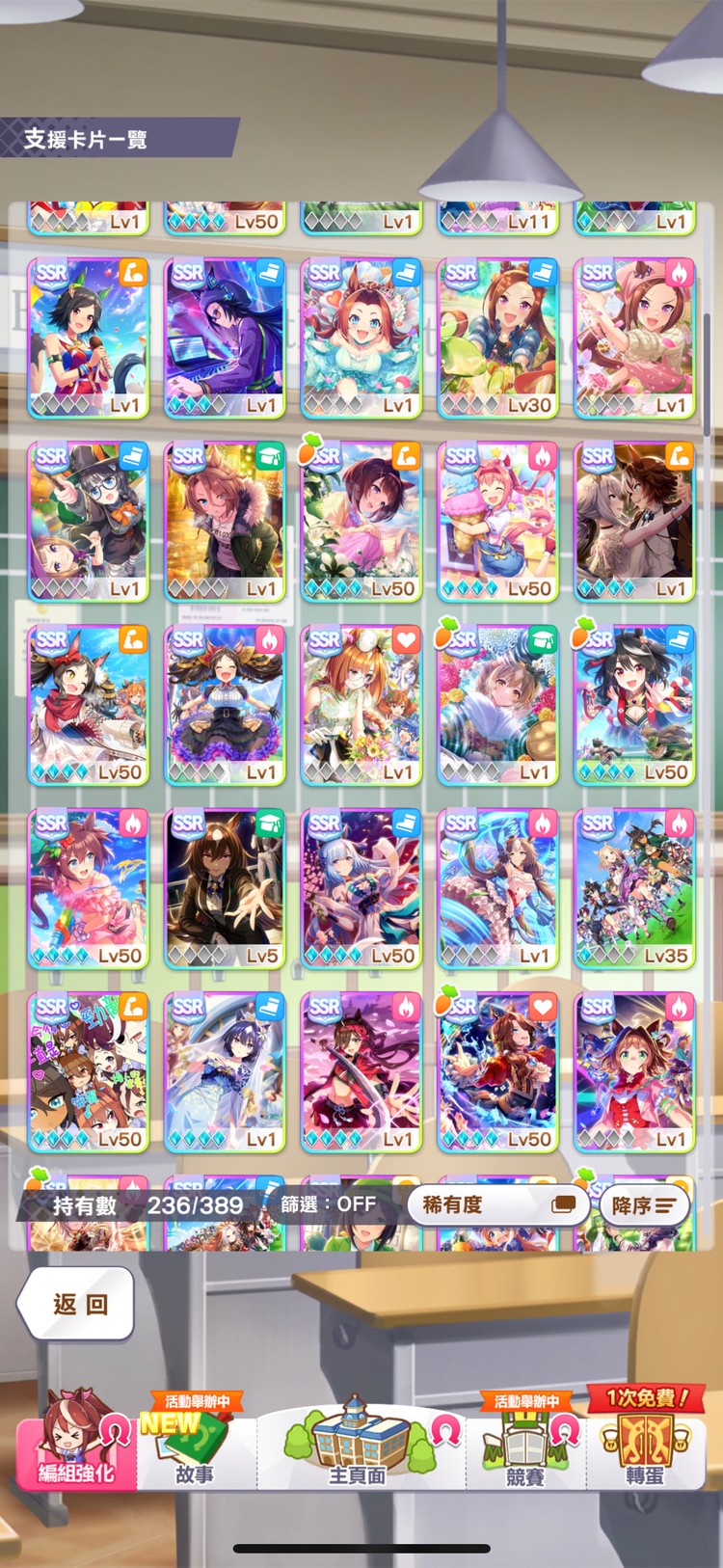Select the SSR card at Lv5
The height and width of the screenshot is (1568, 723).
pos(225,888)
